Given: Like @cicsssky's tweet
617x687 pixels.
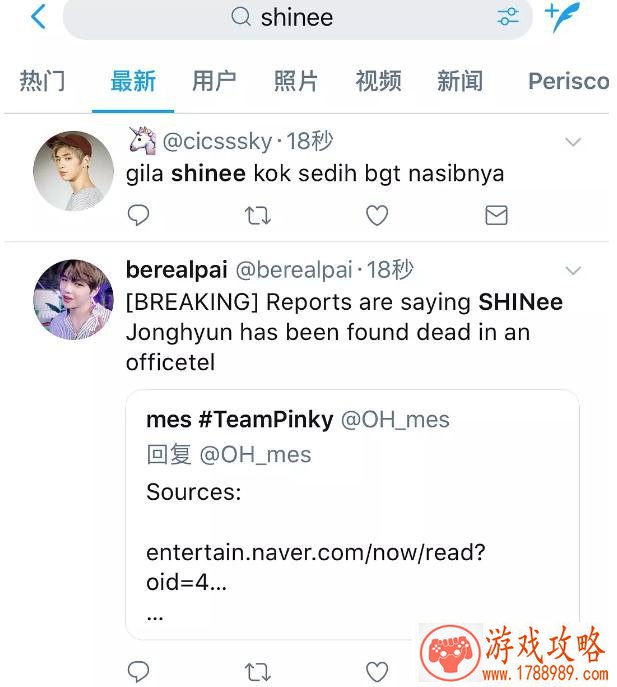Looking at the screenshot, I should coord(376,215).
